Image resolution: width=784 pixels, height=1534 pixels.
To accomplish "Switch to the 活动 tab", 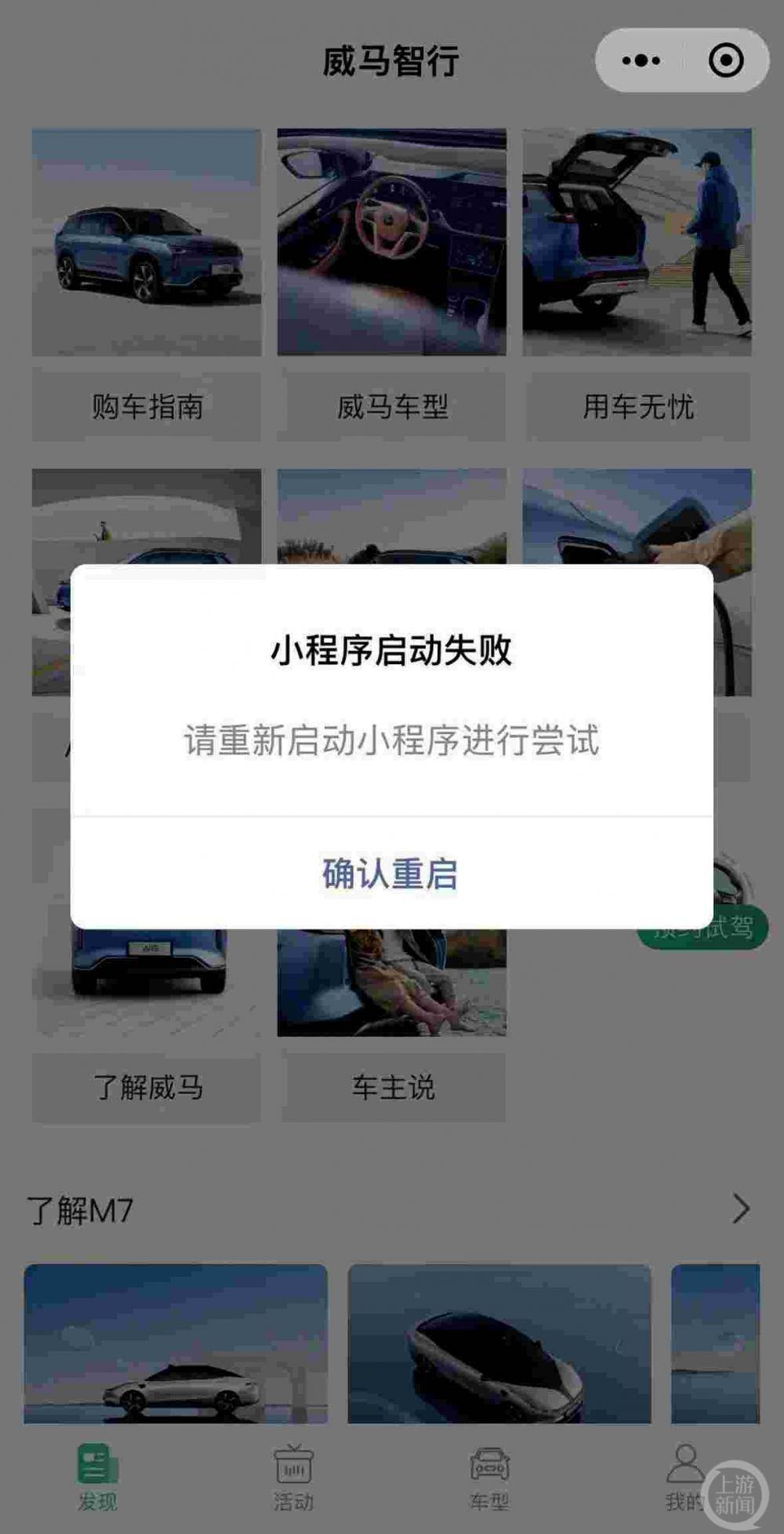I will [294, 1477].
